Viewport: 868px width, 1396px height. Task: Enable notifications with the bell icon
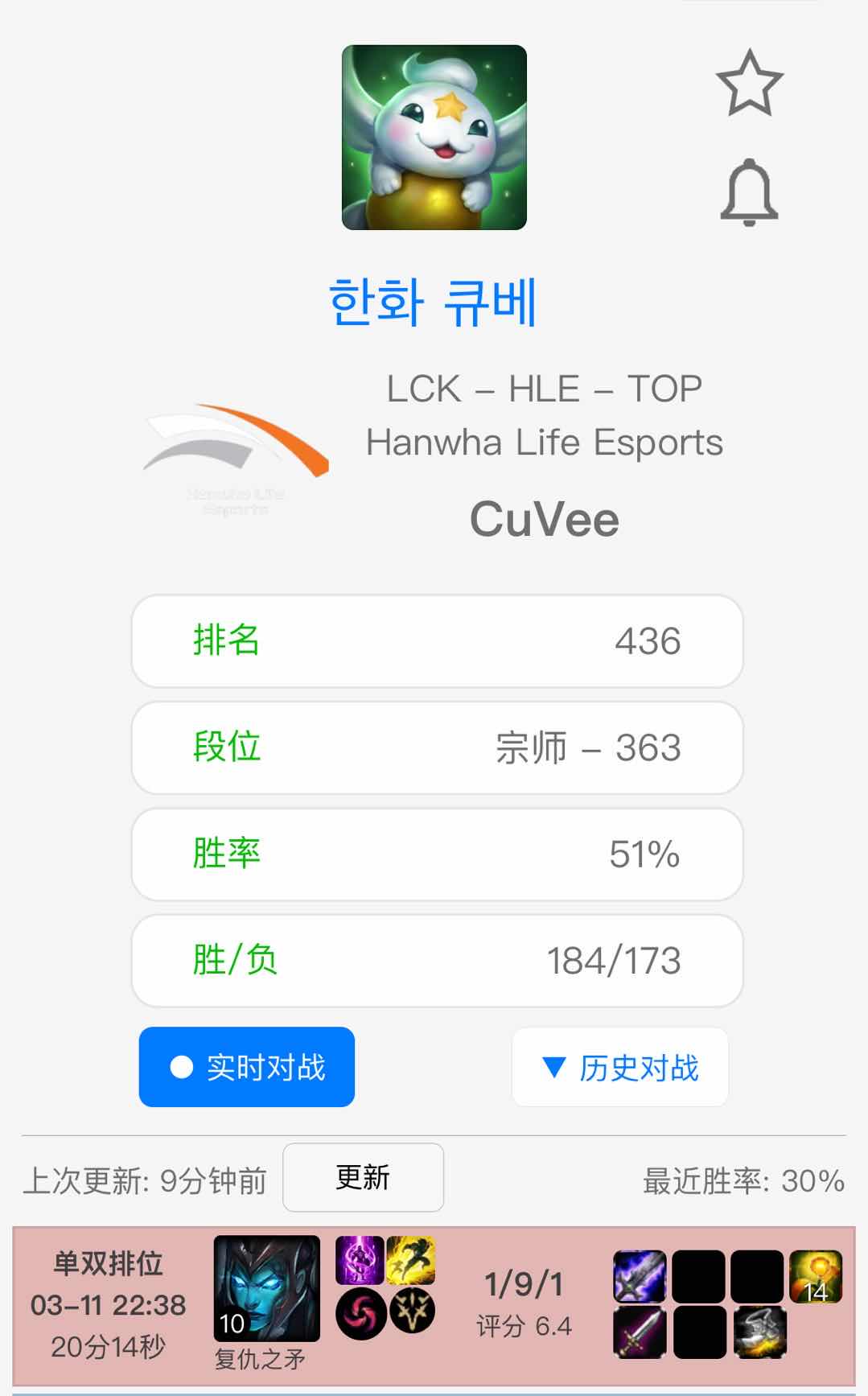point(749,192)
